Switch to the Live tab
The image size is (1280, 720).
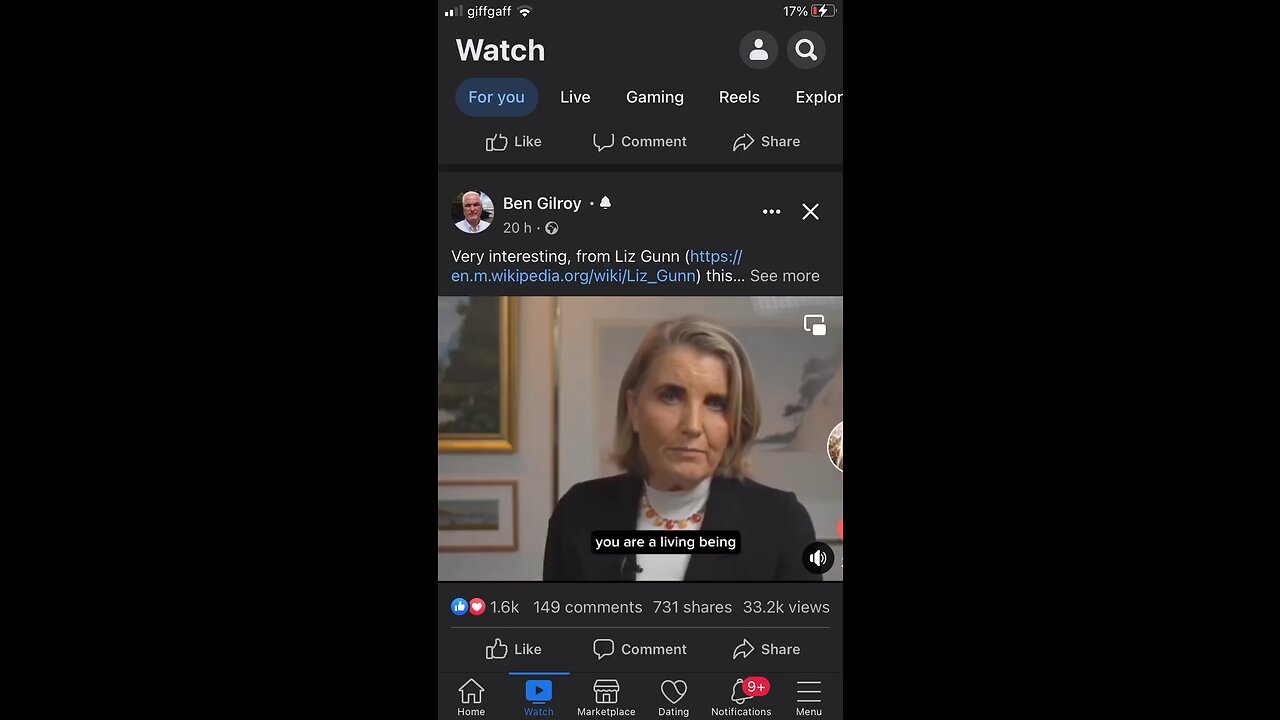tap(575, 97)
